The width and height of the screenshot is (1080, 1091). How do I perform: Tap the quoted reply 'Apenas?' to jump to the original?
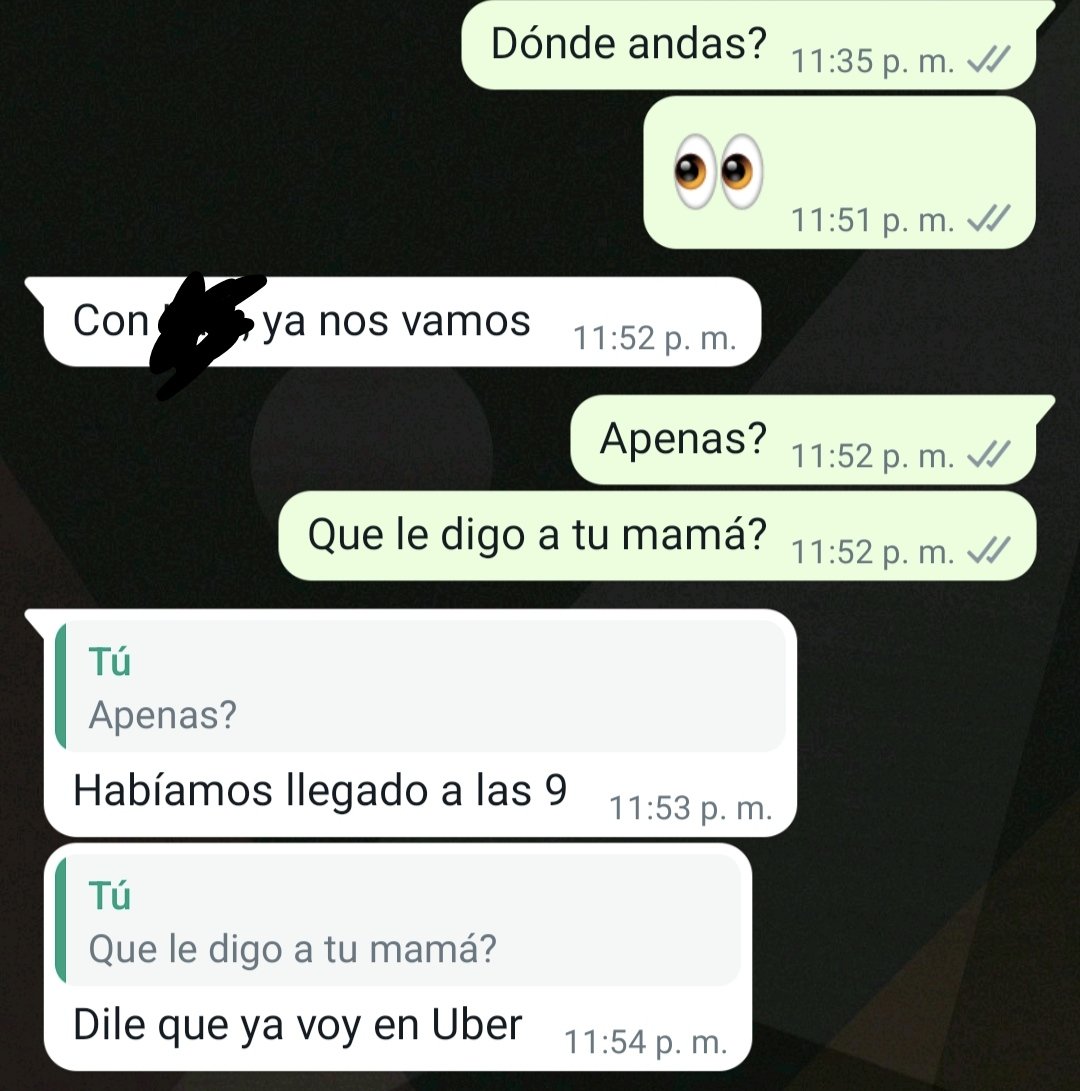click(420, 686)
